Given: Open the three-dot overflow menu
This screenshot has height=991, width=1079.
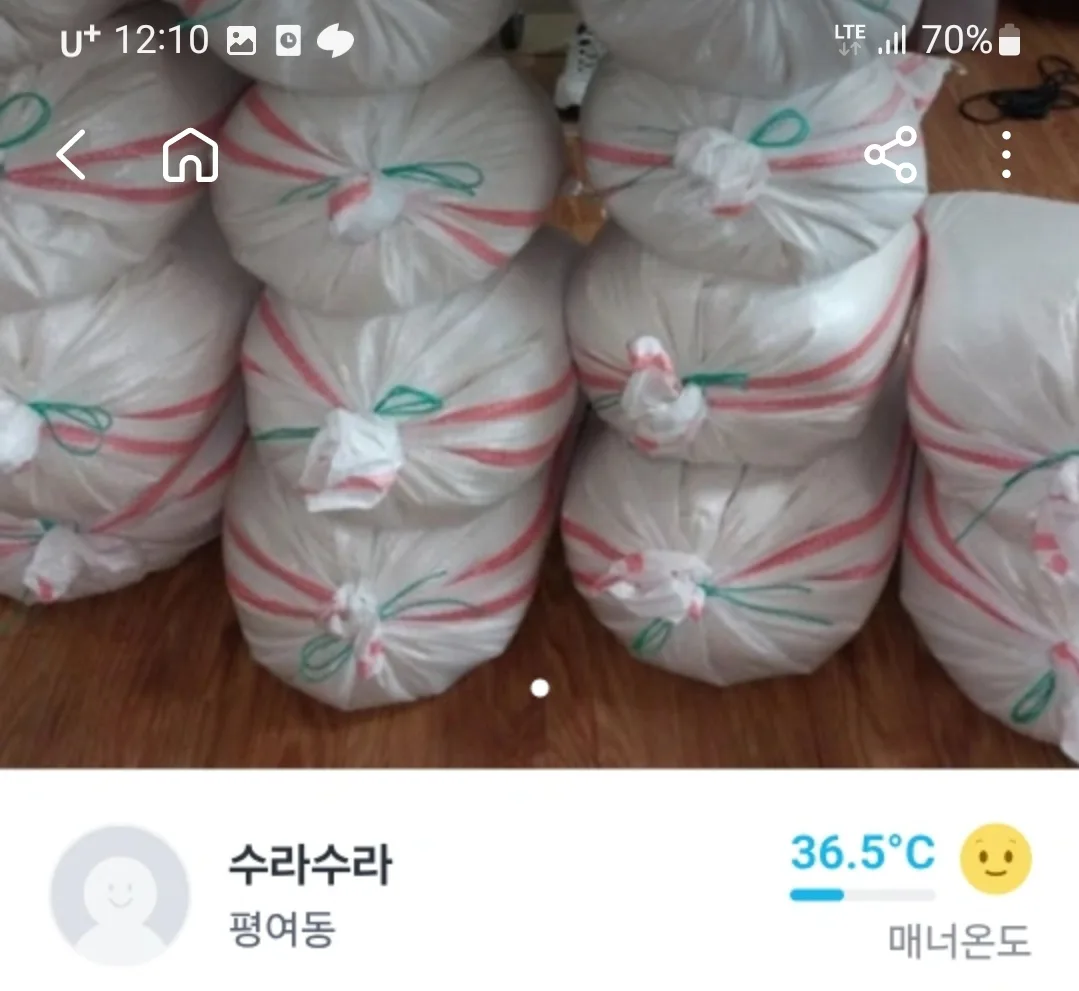Looking at the screenshot, I should coord(1006,156).
